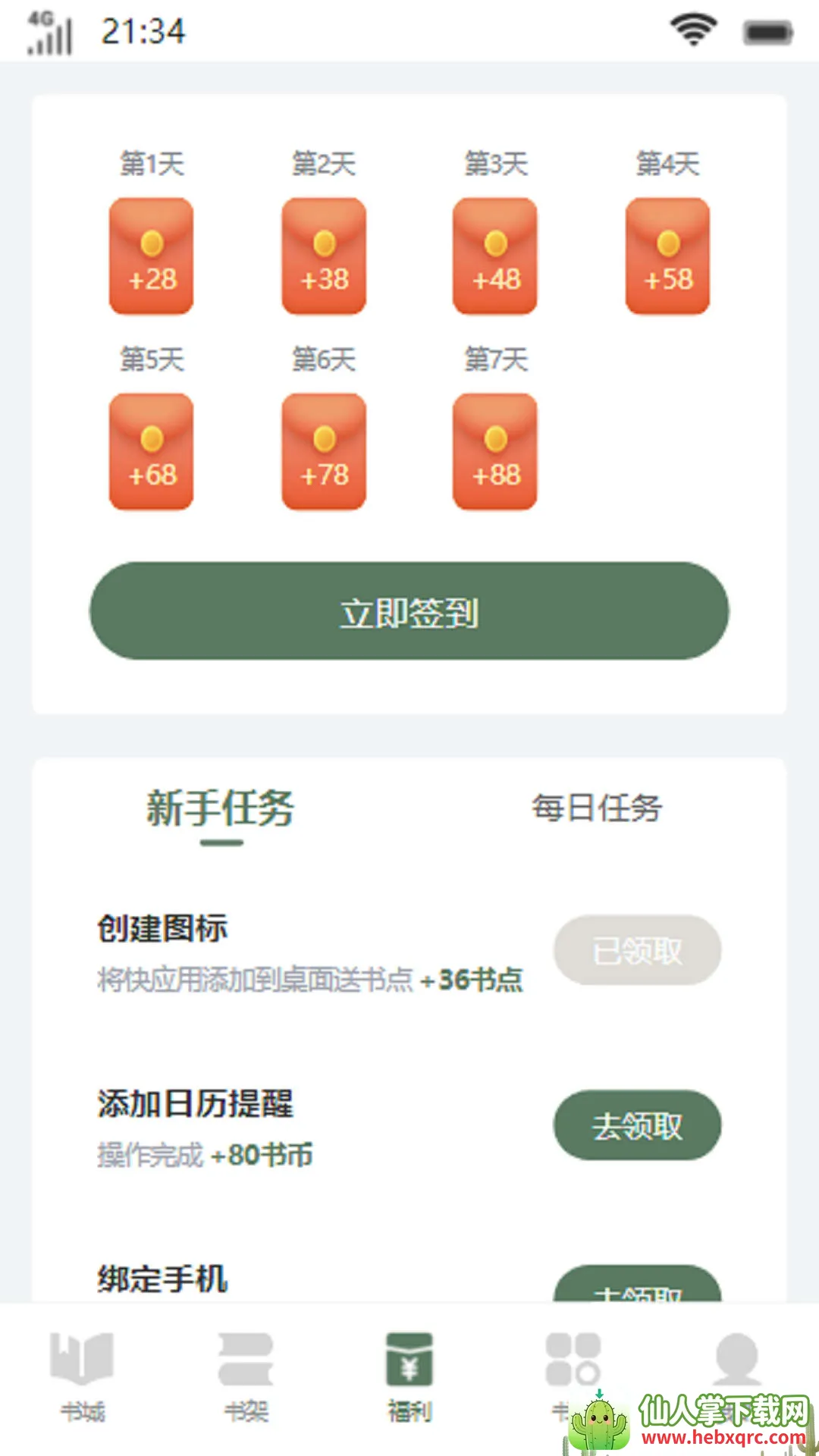Tap the 立即签到 check-in button
Screen dimensions: 819x1456
[409, 611]
